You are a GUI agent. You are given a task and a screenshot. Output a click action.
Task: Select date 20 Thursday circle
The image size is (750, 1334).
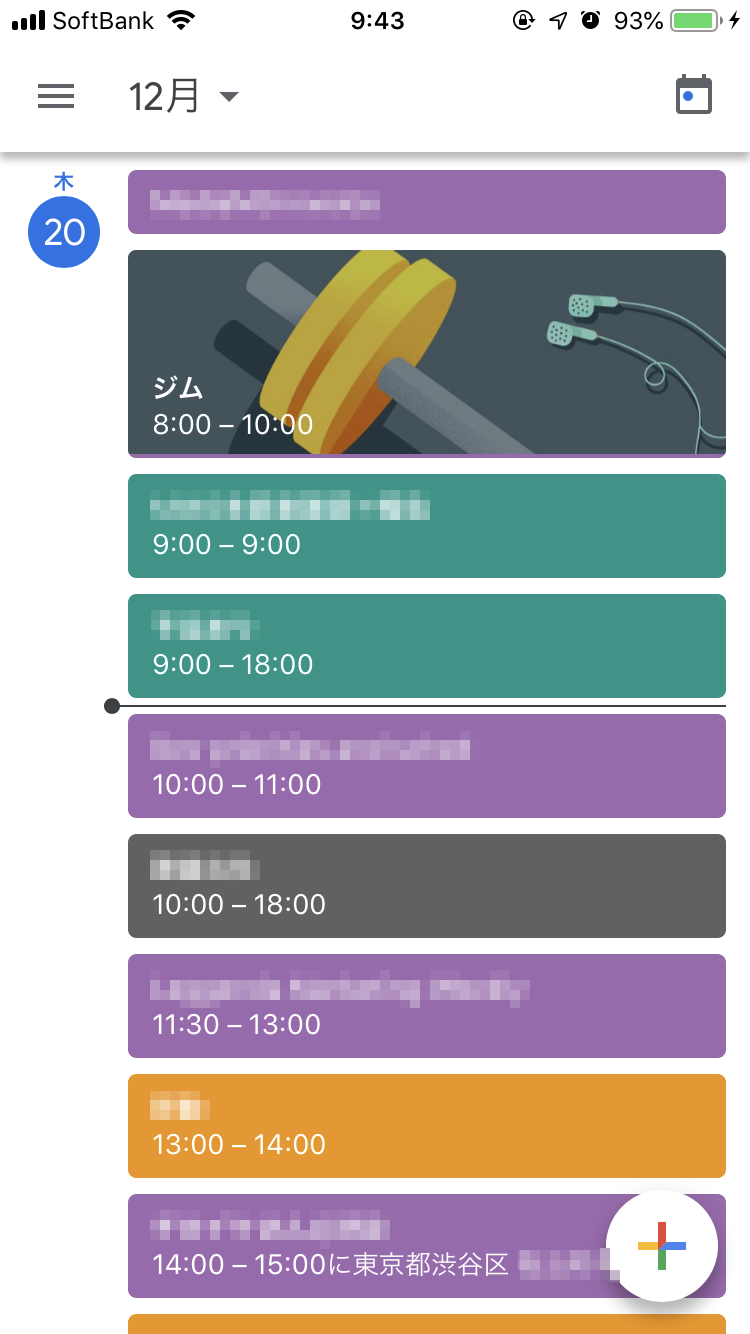64,232
